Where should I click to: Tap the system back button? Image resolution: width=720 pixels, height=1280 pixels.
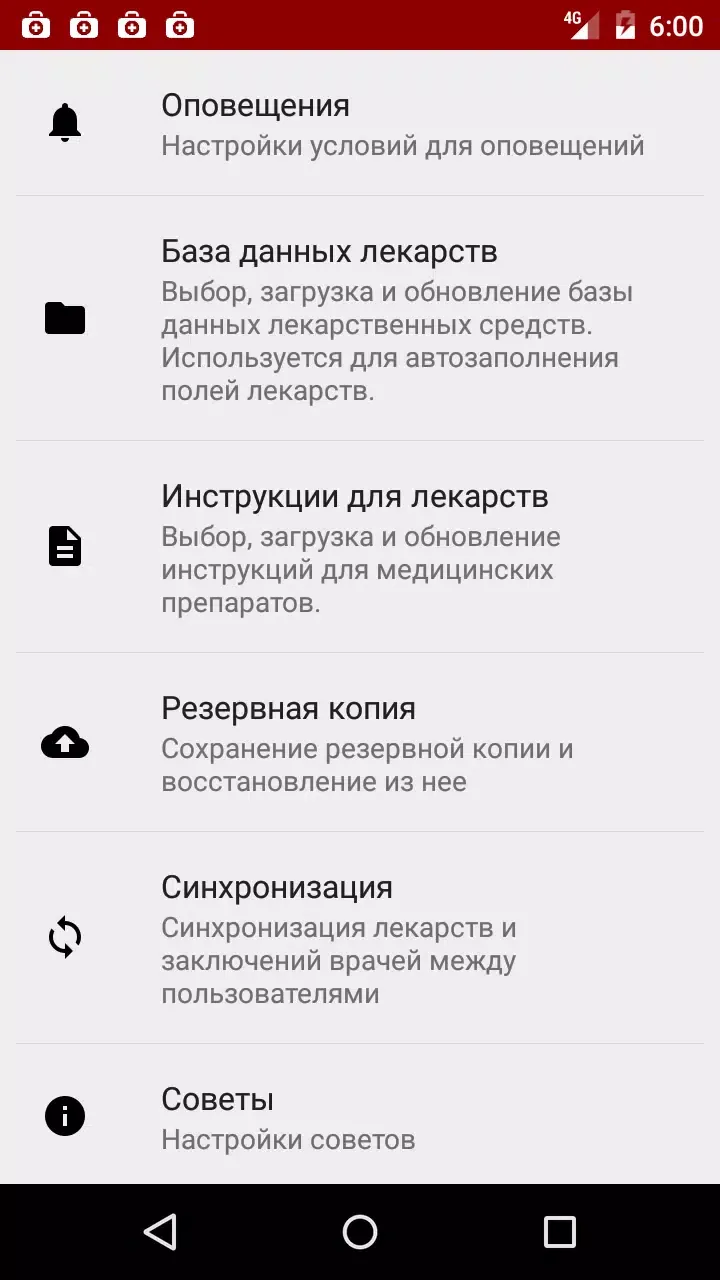tap(160, 1232)
